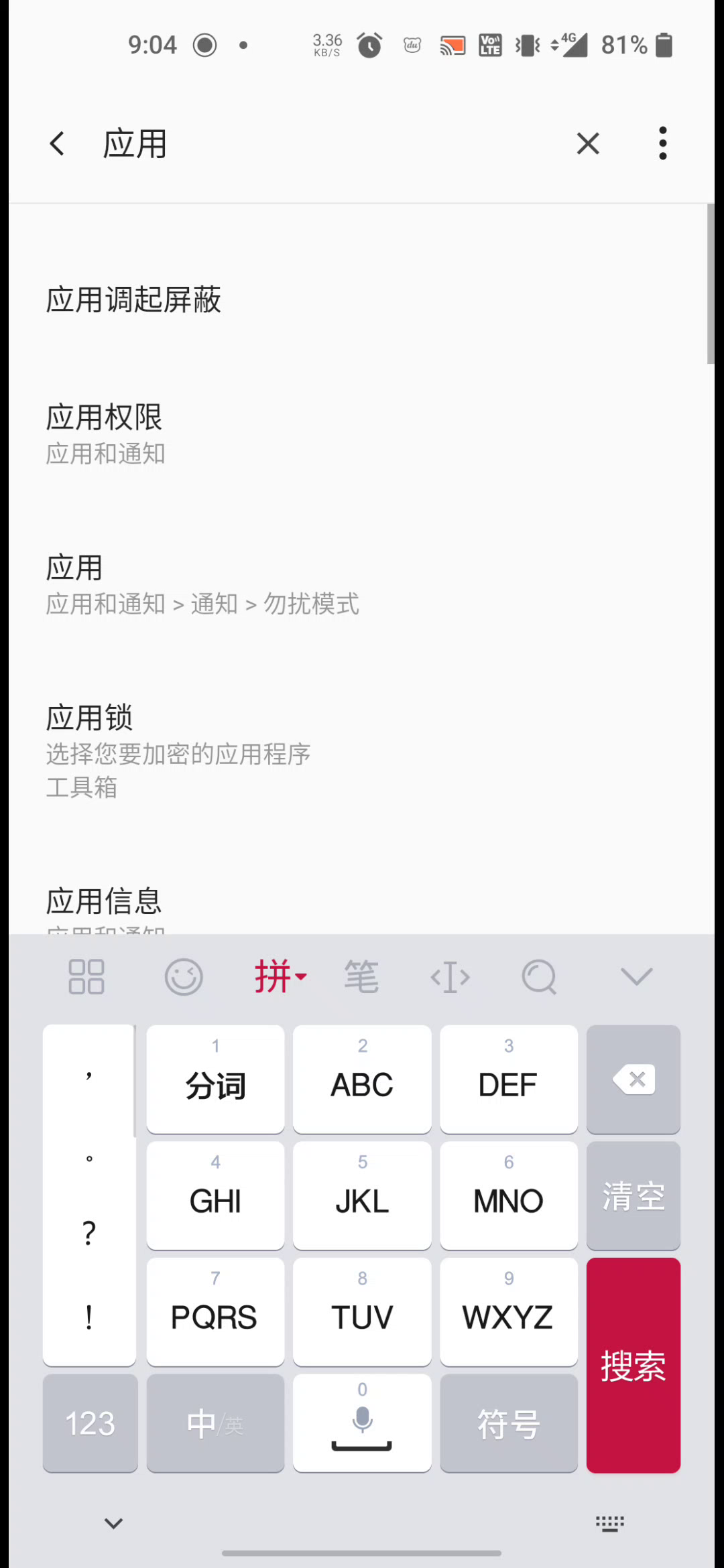Open the emoji panel on keyboard
Viewport: 724px width, 1568px height.
(x=184, y=977)
